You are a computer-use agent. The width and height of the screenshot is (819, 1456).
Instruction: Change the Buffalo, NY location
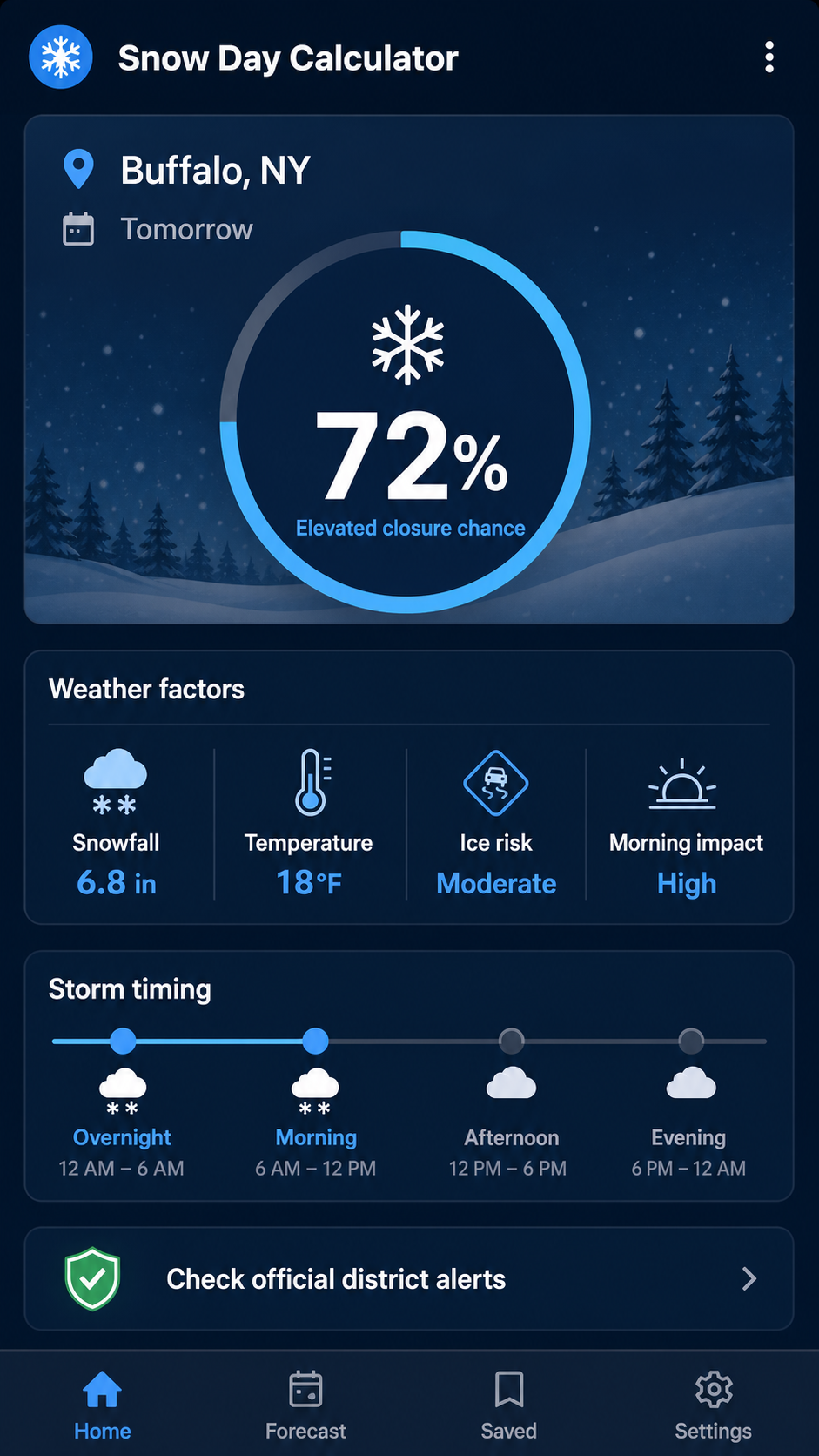pos(187,170)
